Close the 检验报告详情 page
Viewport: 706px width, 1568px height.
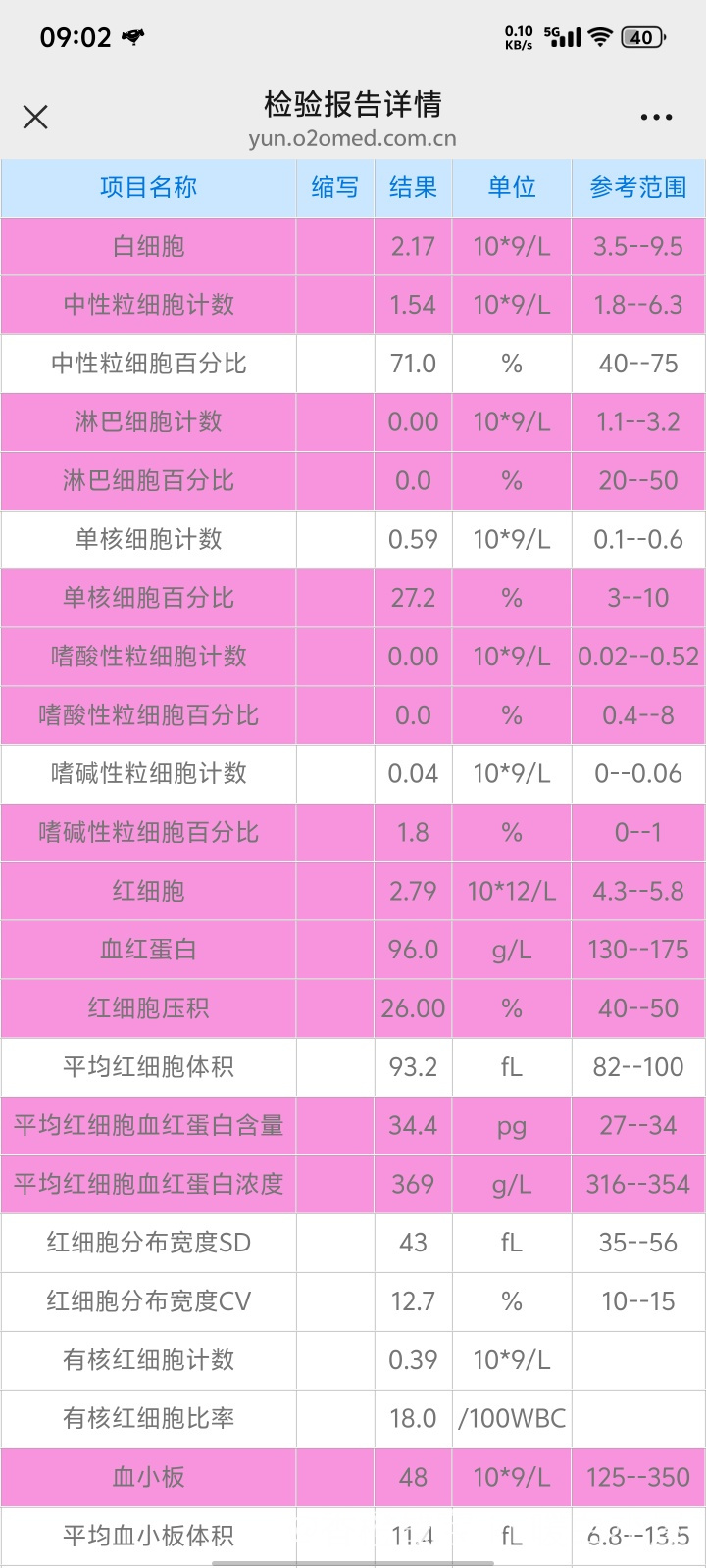35,118
